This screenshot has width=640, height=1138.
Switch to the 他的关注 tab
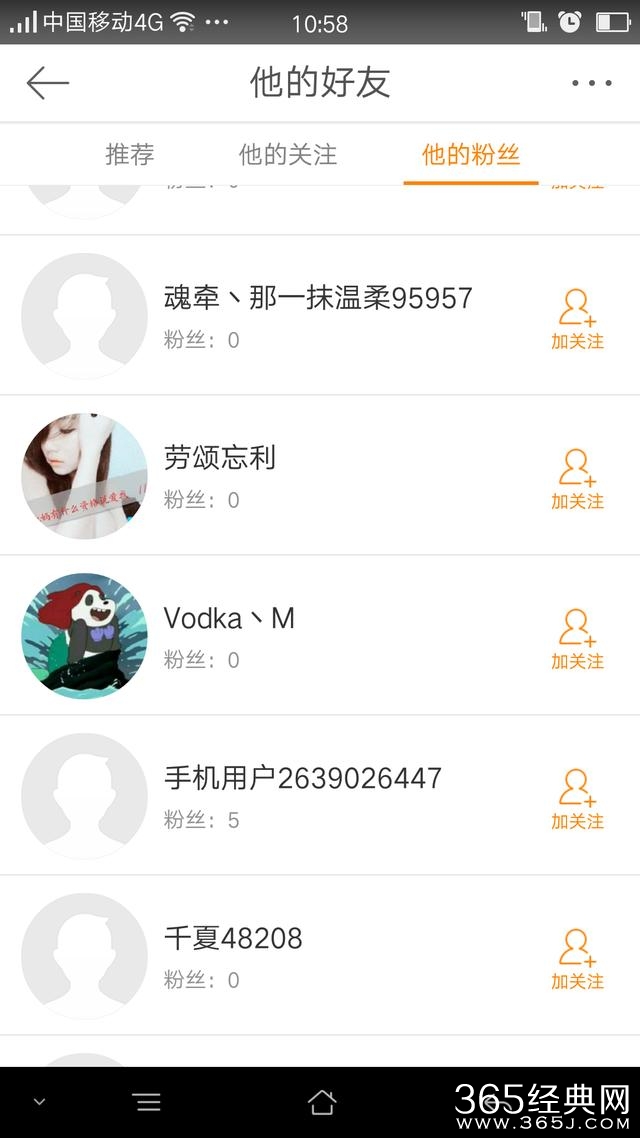(x=288, y=155)
